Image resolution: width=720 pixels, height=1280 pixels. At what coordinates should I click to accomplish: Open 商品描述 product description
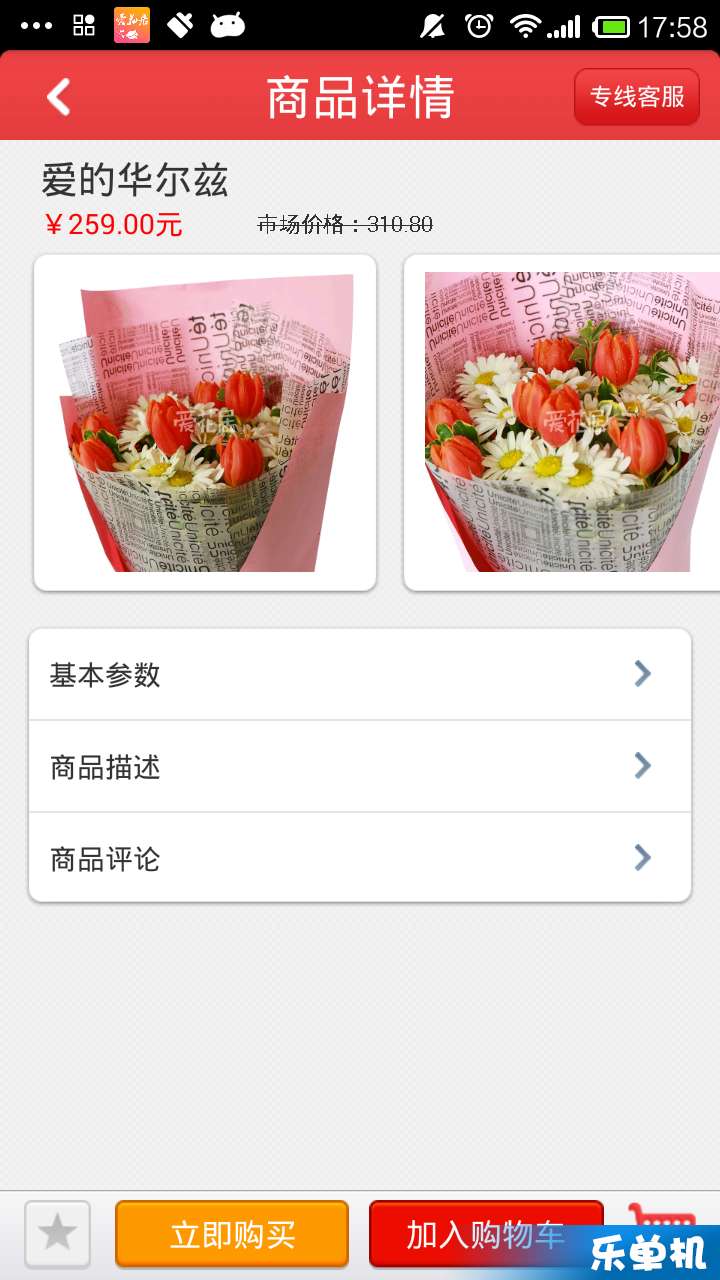tap(360, 767)
